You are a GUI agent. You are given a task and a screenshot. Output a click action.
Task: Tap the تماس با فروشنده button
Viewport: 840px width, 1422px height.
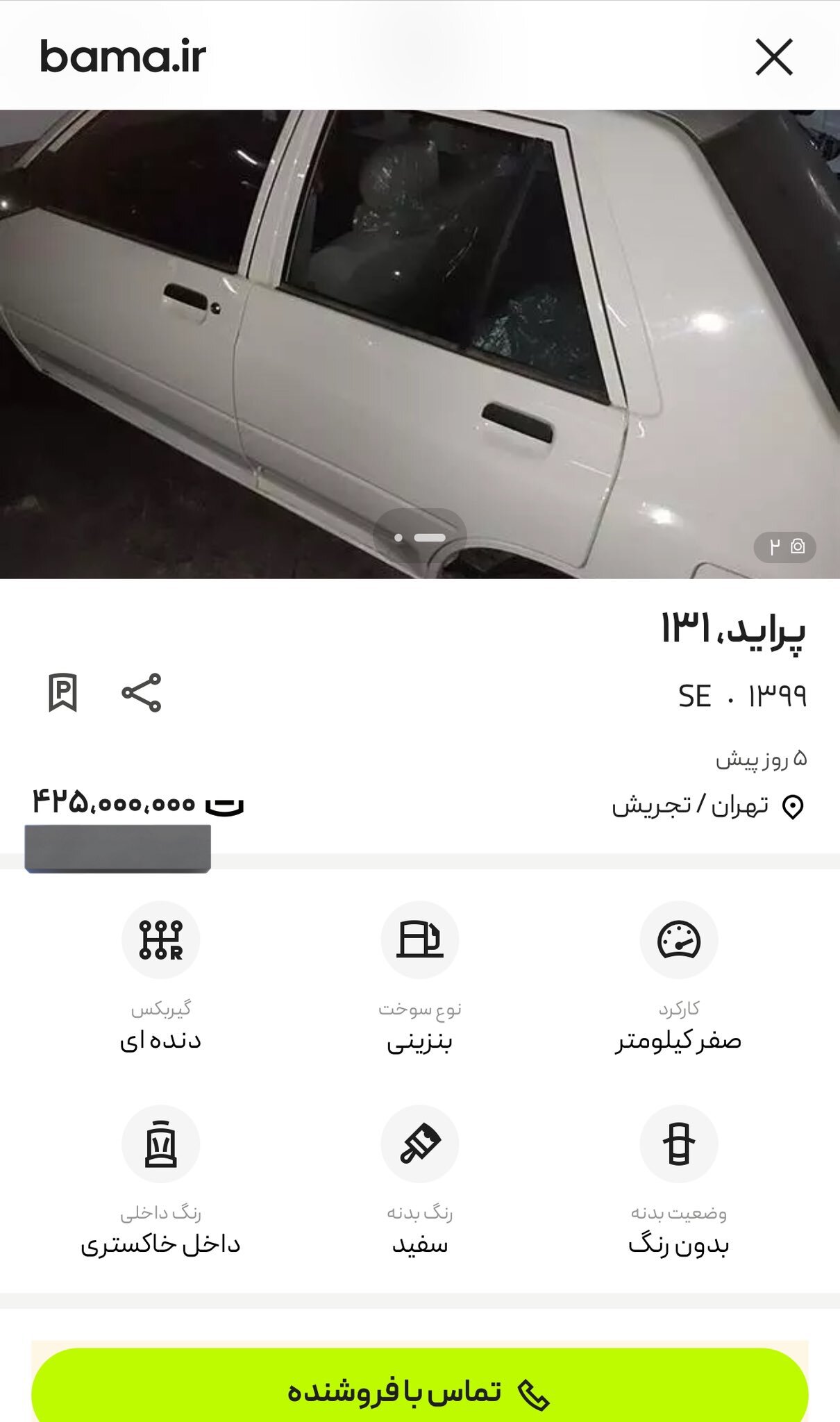pyautogui.click(x=419, y=1391)
